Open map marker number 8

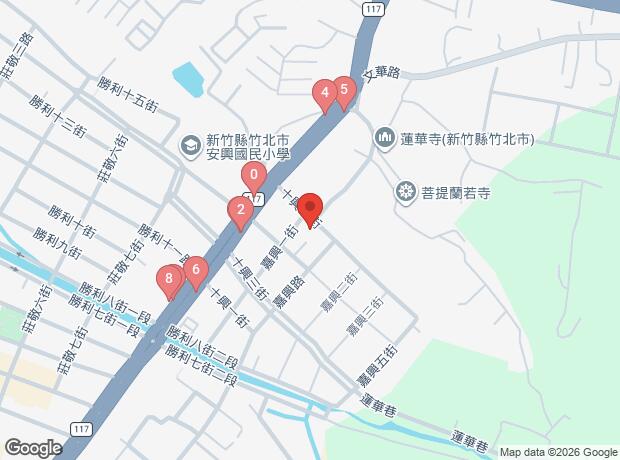(x=169, y=279)
